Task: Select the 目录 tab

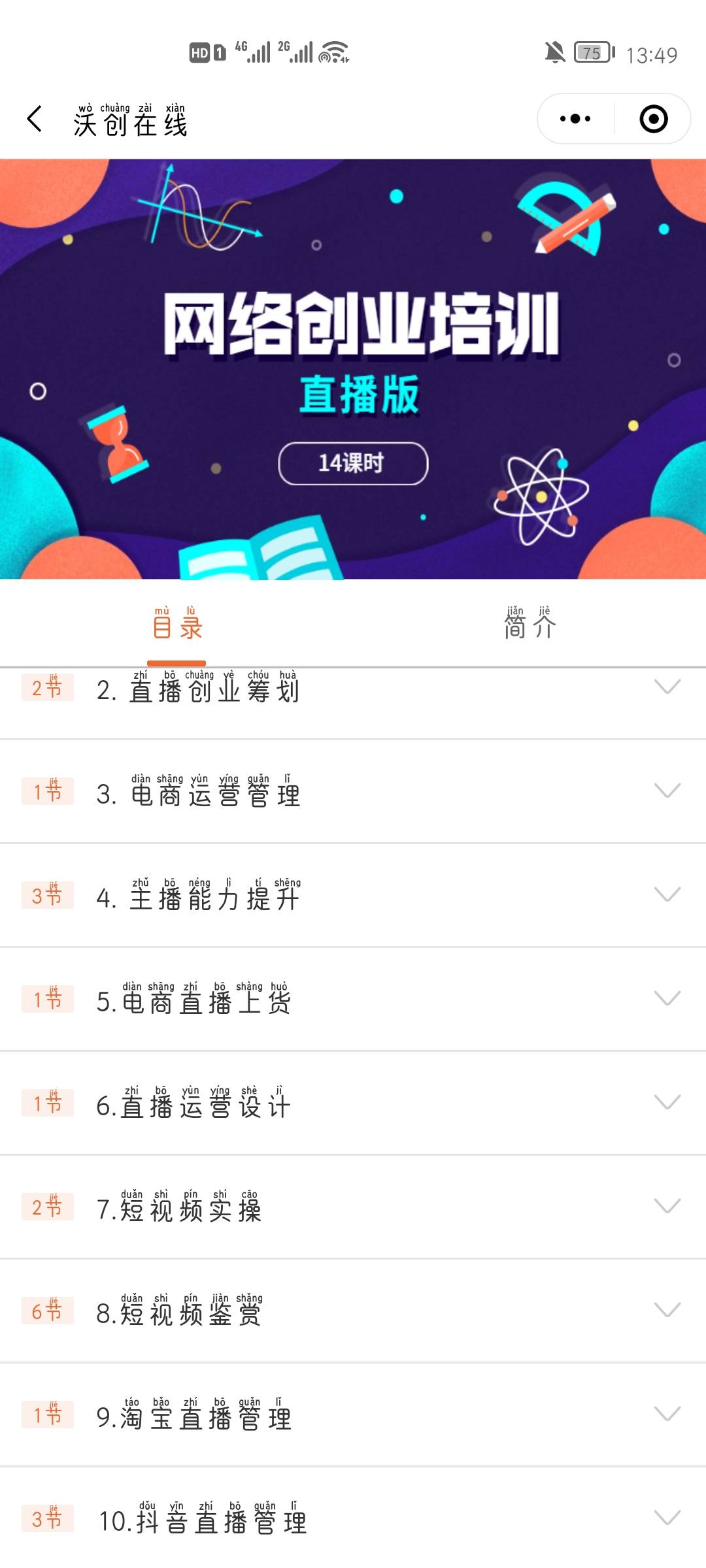Action: coord(176,624)
